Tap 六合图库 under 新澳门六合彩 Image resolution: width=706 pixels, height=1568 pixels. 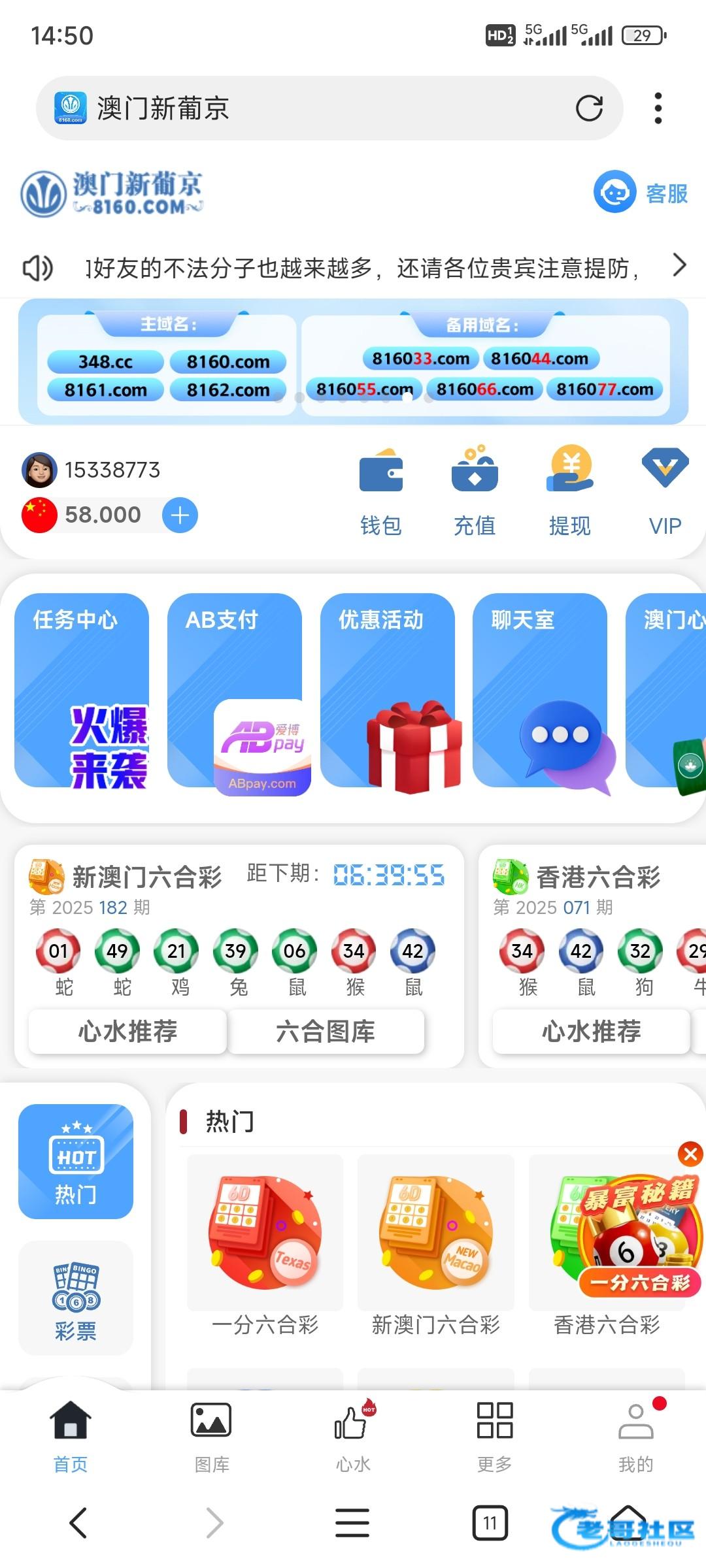[326, 1032]
